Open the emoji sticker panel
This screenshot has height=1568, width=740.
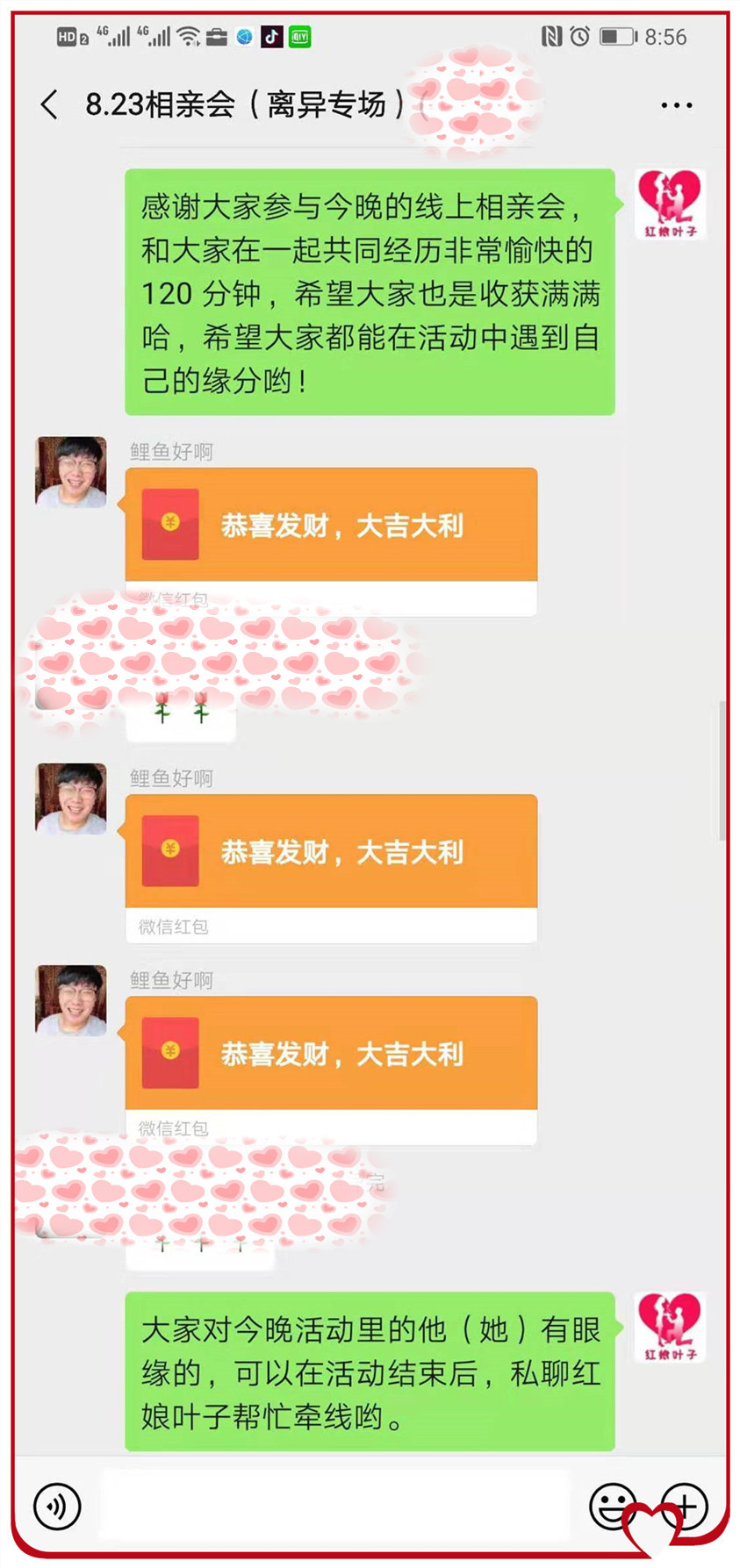[x=610, y=1506]
